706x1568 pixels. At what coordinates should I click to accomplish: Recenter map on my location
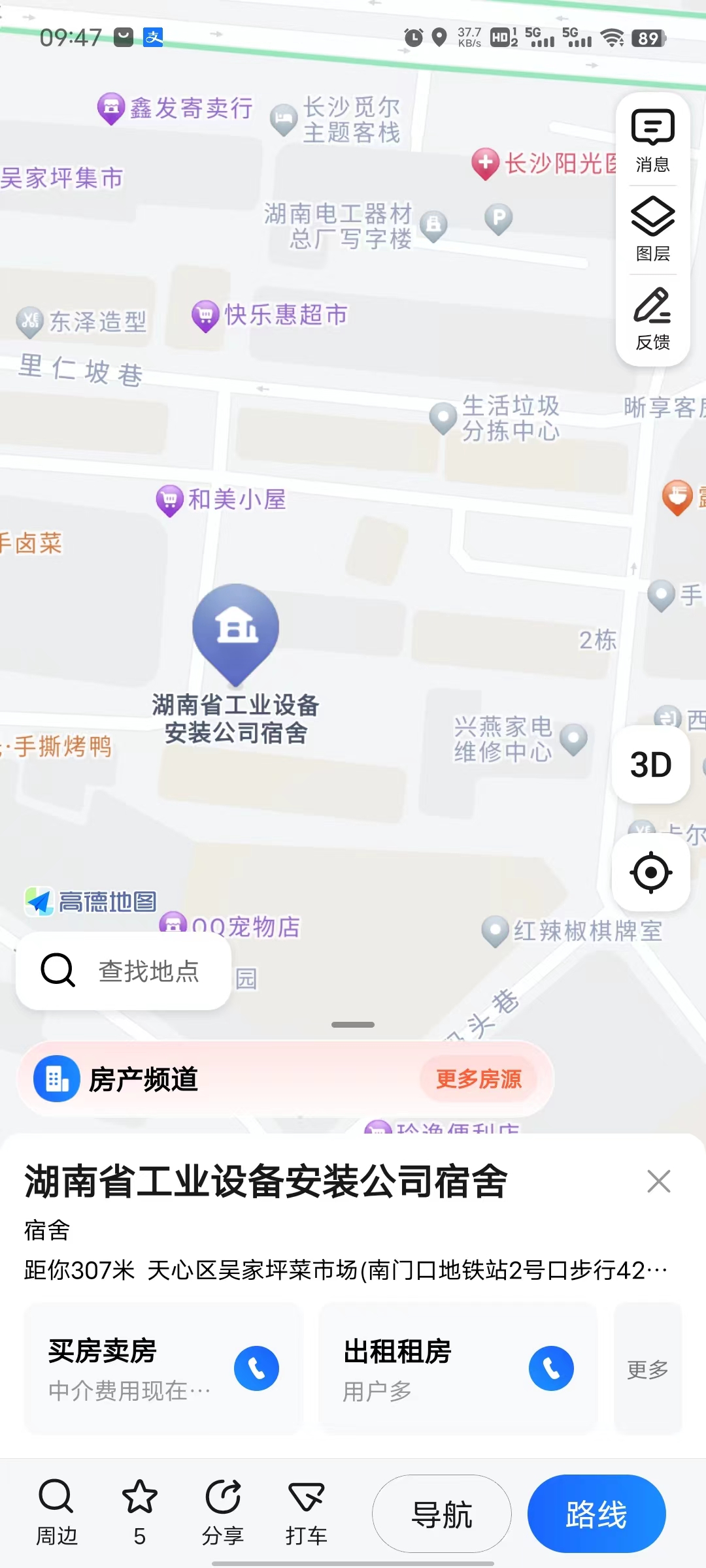coord(650,872)
